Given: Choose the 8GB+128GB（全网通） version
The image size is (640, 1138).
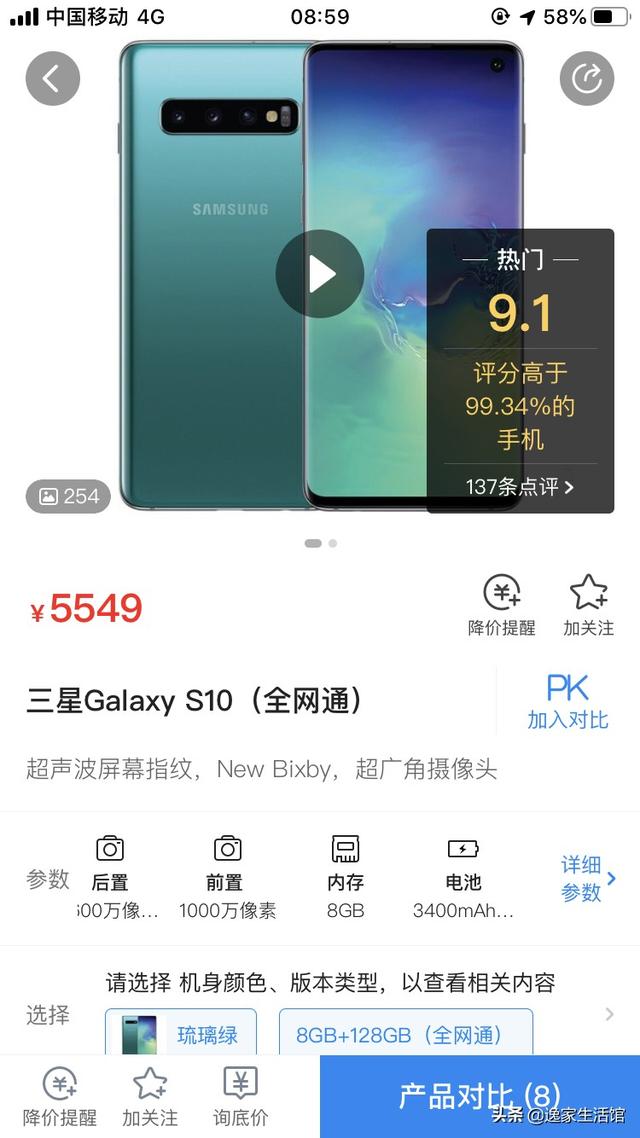Looking at the screenshot, I should click(404, 1034).
